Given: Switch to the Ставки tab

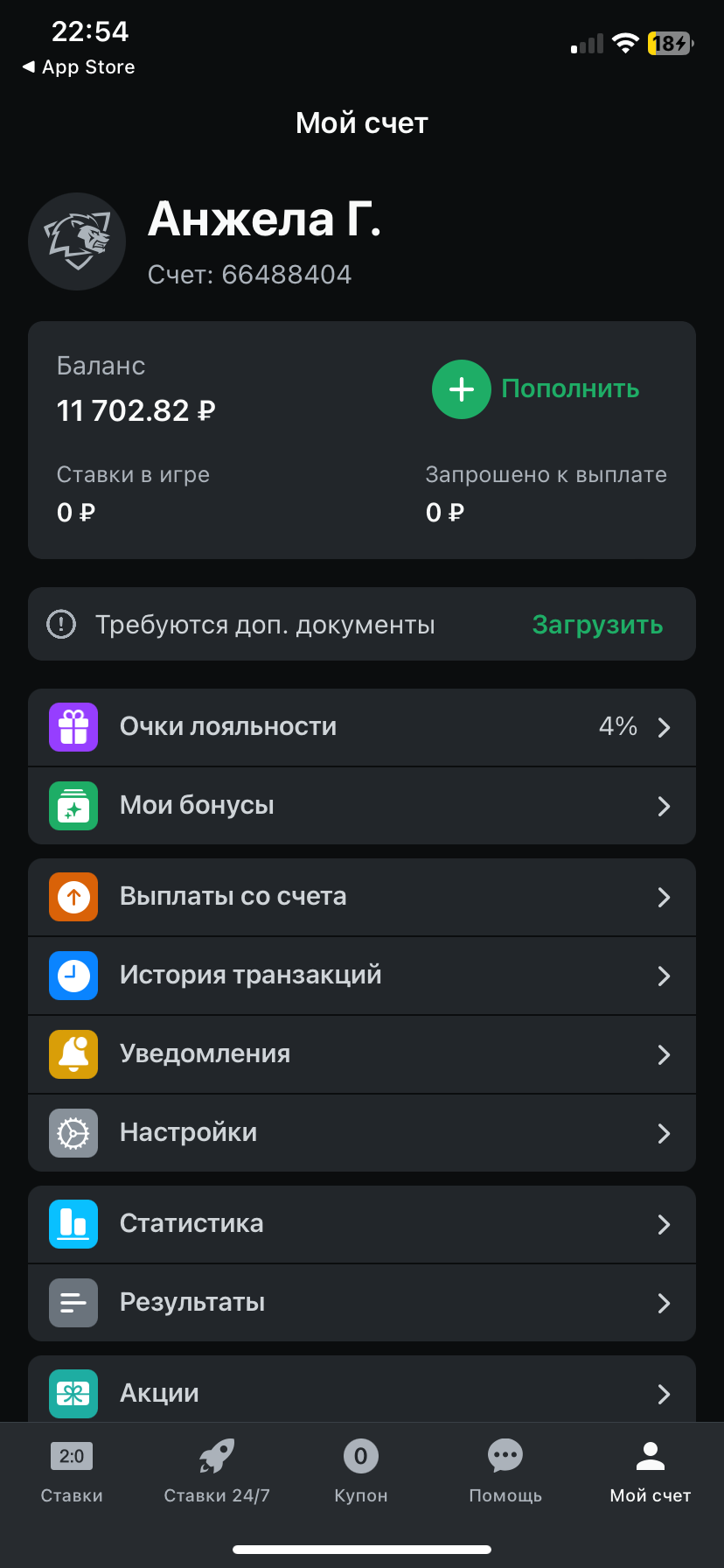Looking at the screenshot, I should coord(72,1472).
